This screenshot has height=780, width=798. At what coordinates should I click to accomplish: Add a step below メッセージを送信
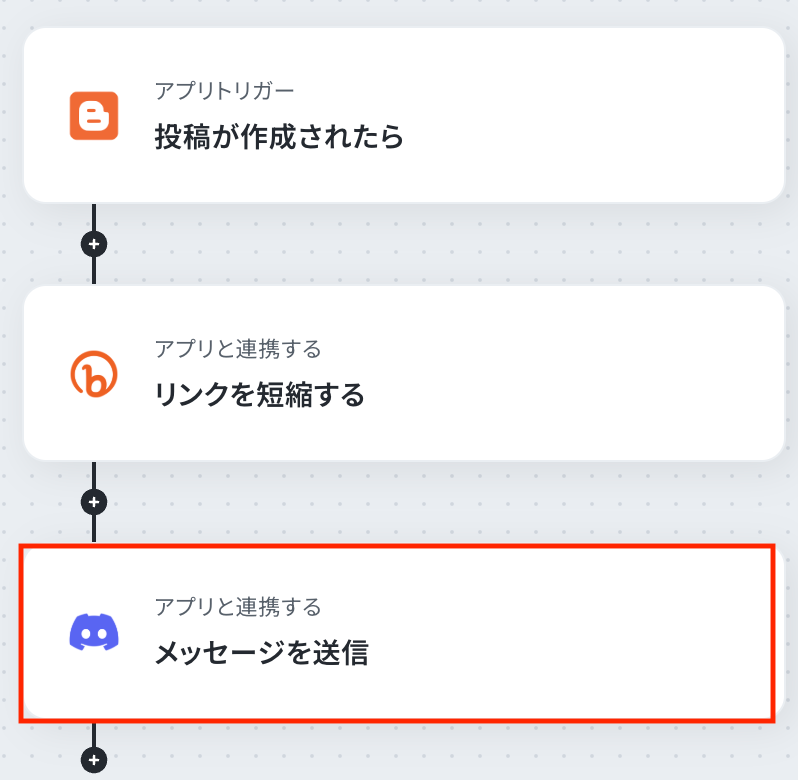point(94,761)
